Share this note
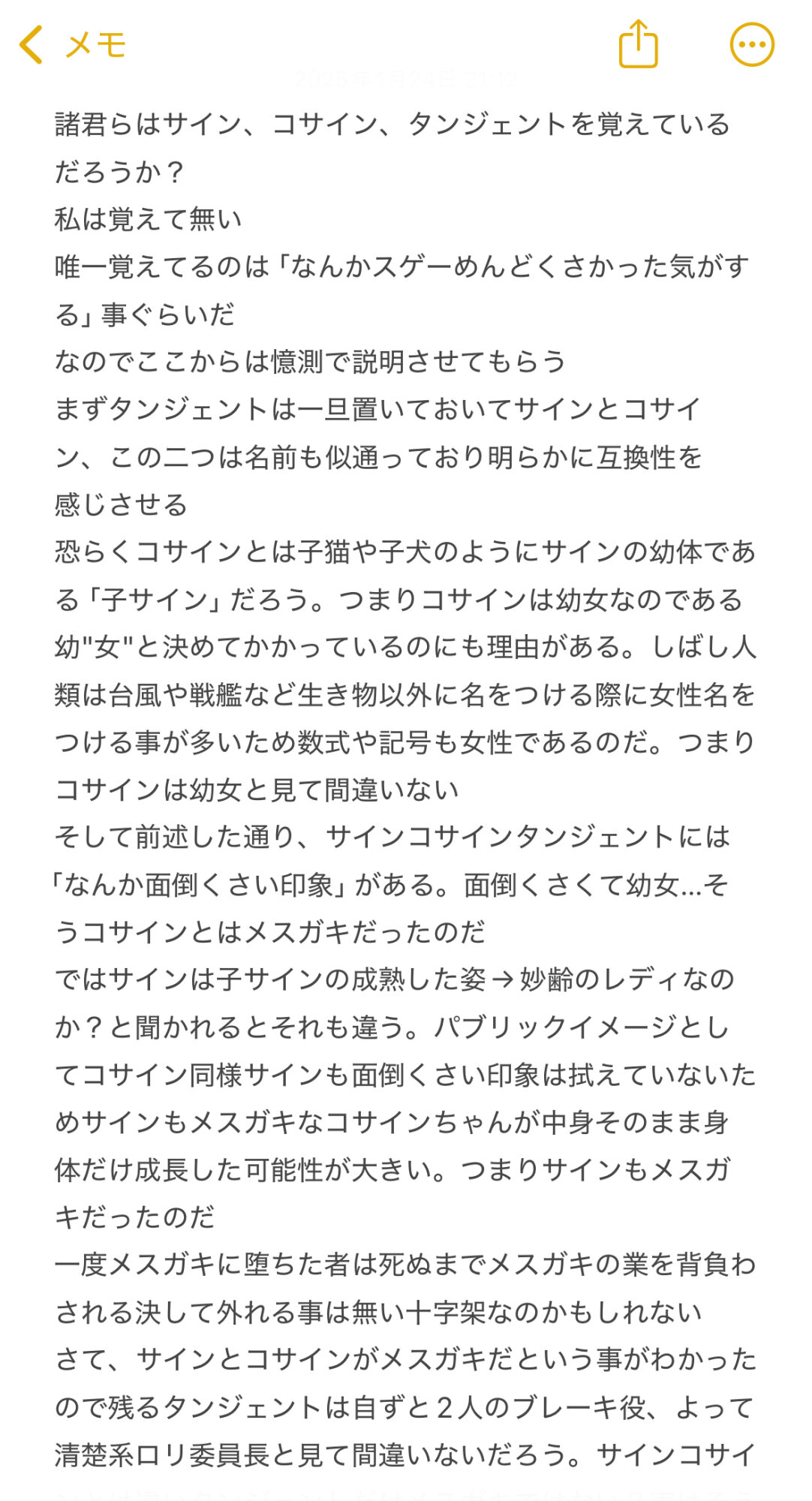 click(x=638, y=44)
